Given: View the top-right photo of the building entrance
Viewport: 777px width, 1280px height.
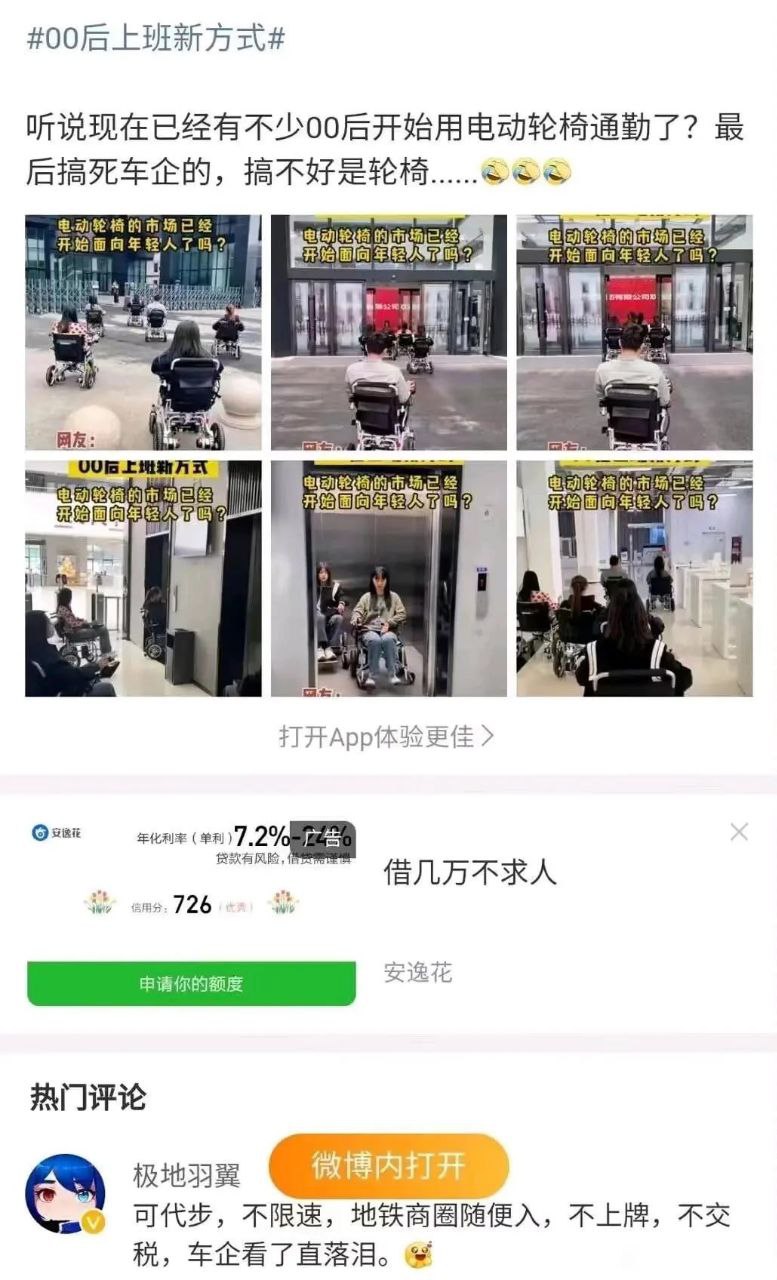Looking at the screenshot, I should [635, 332].
